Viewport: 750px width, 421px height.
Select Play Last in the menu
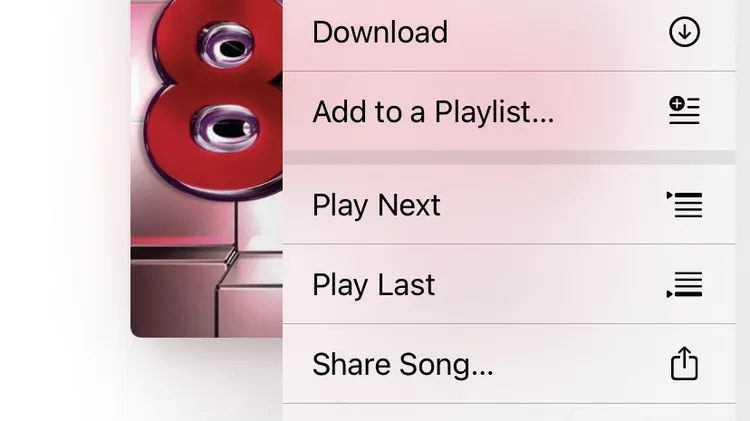374,285
